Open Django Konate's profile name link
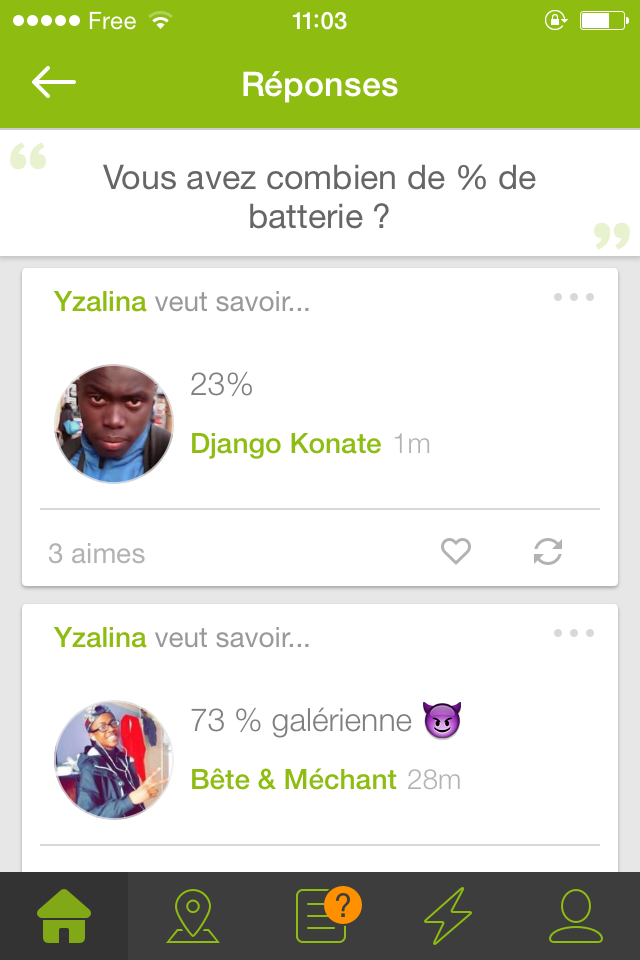The width and height of the screenshot is (640, 960). click(286, 444)
